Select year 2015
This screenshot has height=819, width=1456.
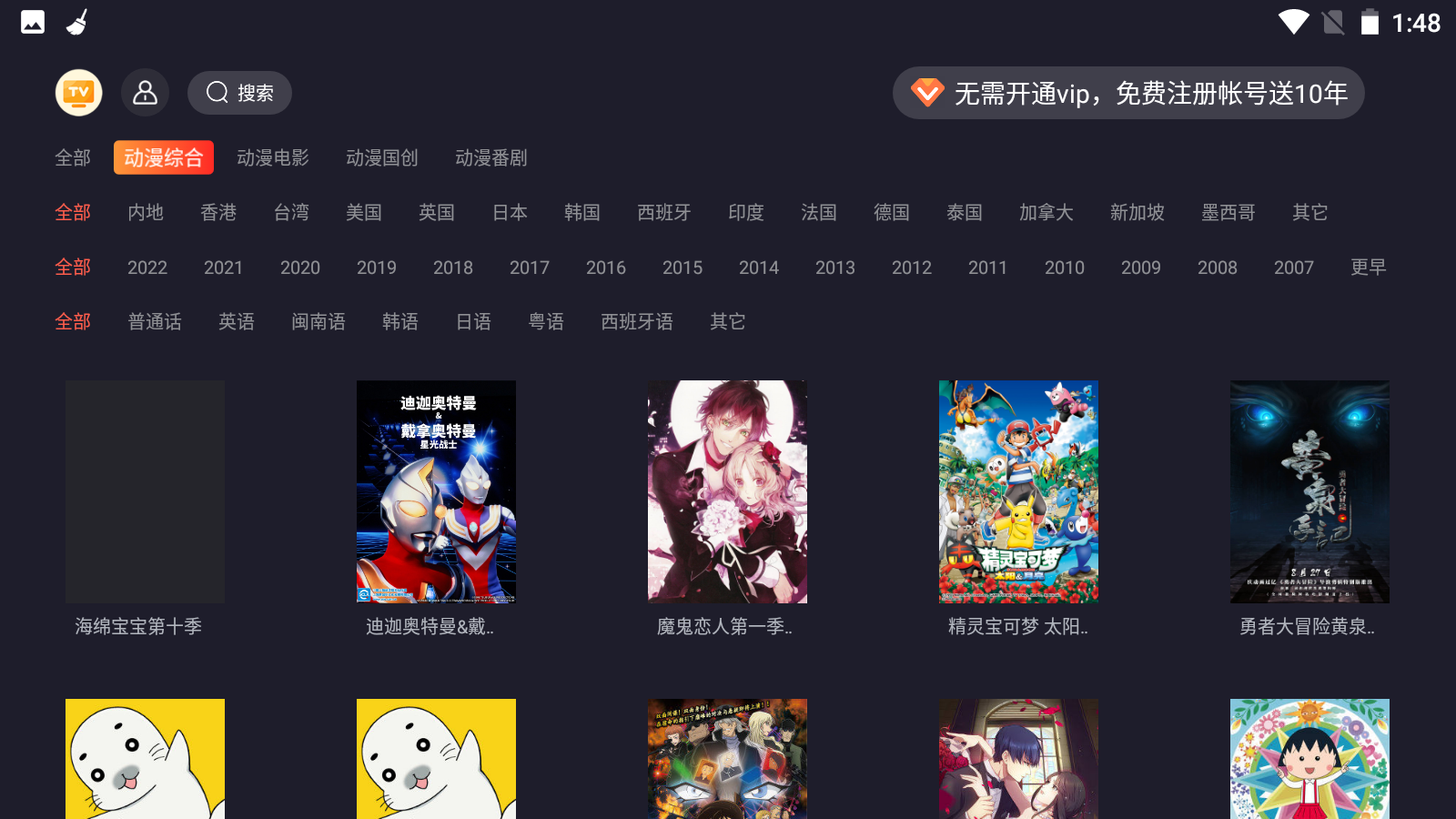point(682,268)
